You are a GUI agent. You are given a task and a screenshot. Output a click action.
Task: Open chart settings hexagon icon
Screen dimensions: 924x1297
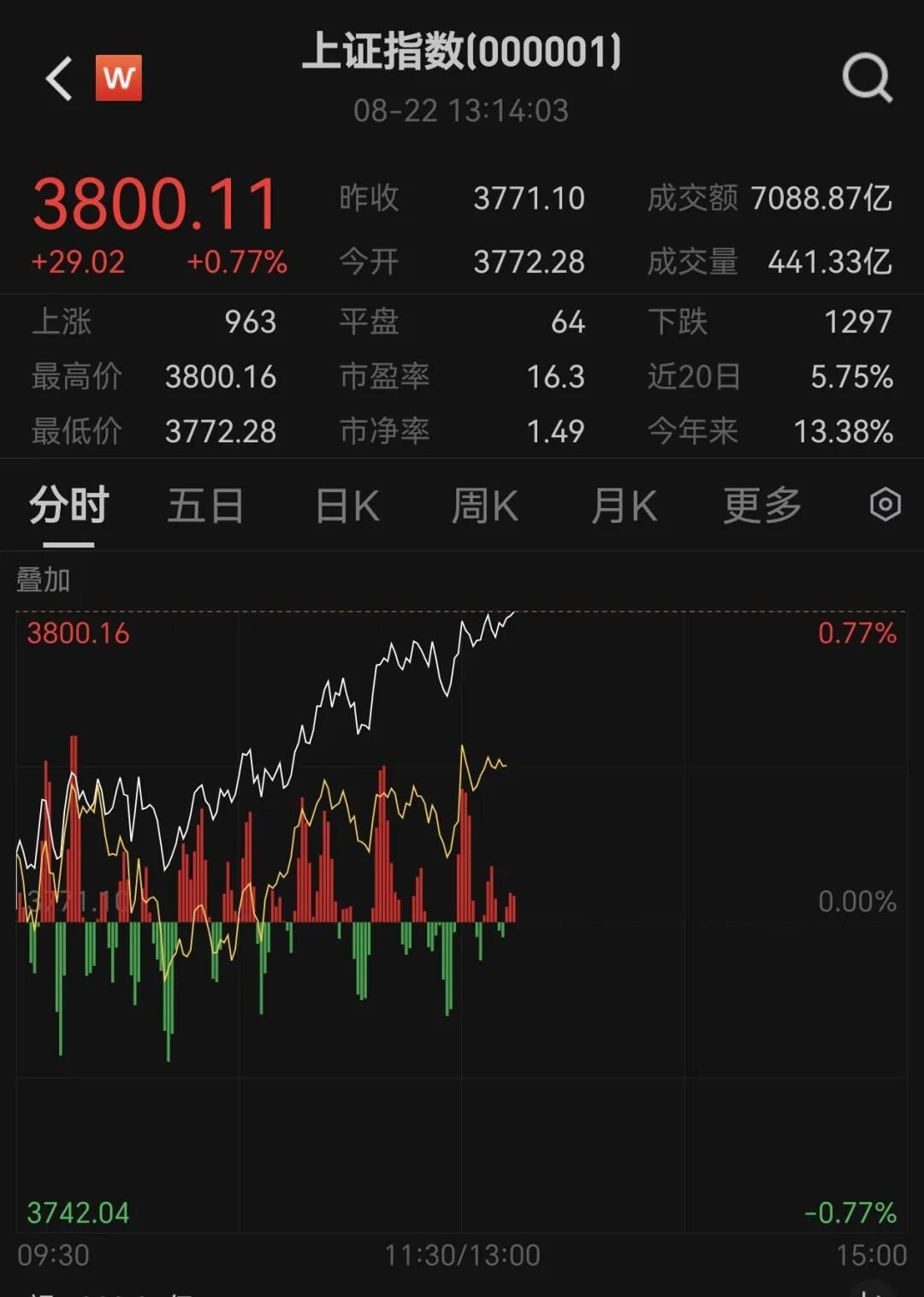pyautogui.click(x=885, y=505)
